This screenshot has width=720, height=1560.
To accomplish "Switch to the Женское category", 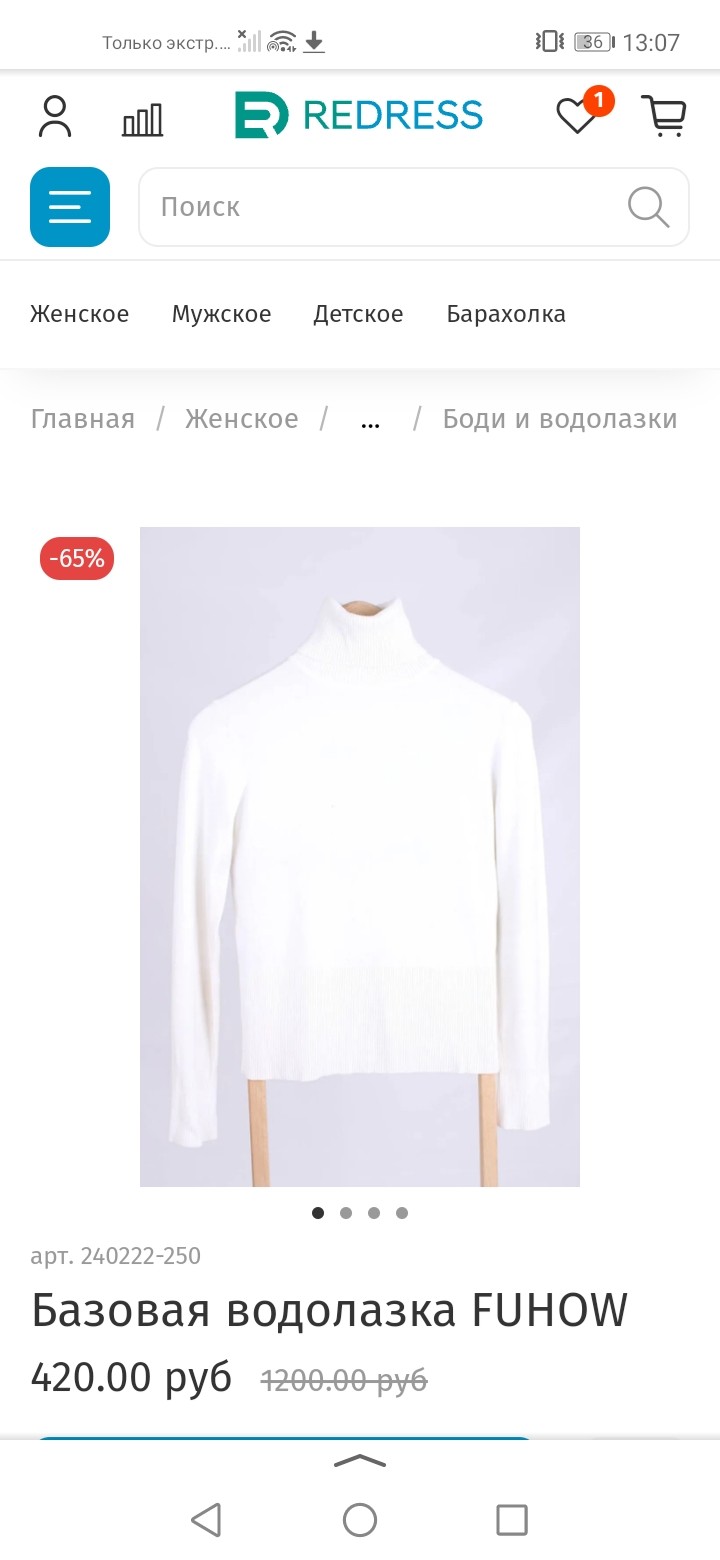I will click(80, 314).
